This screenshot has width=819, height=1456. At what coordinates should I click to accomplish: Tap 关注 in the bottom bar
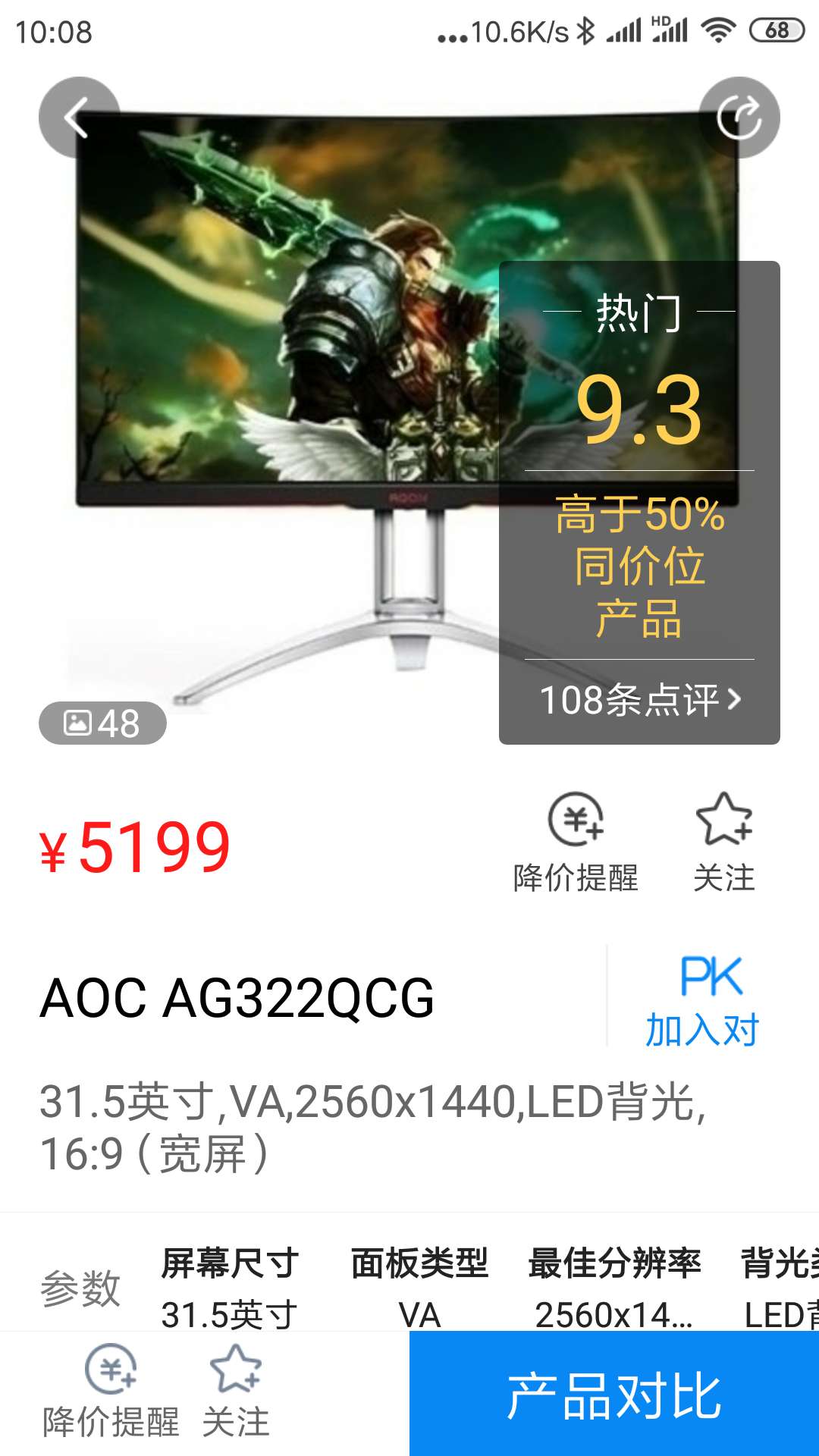pyautogui.click(x=236, y=1392)
